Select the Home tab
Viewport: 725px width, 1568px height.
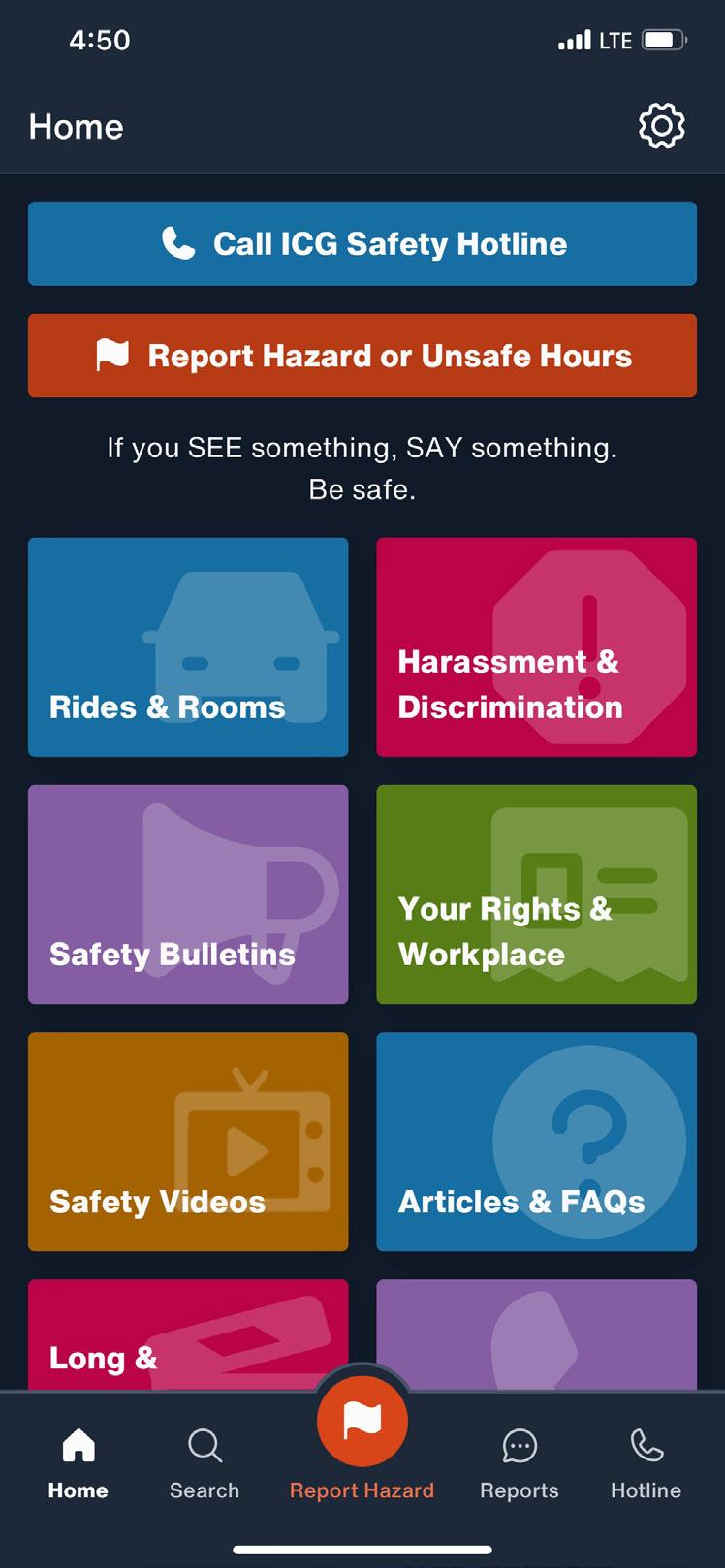tap(79, 1462)
